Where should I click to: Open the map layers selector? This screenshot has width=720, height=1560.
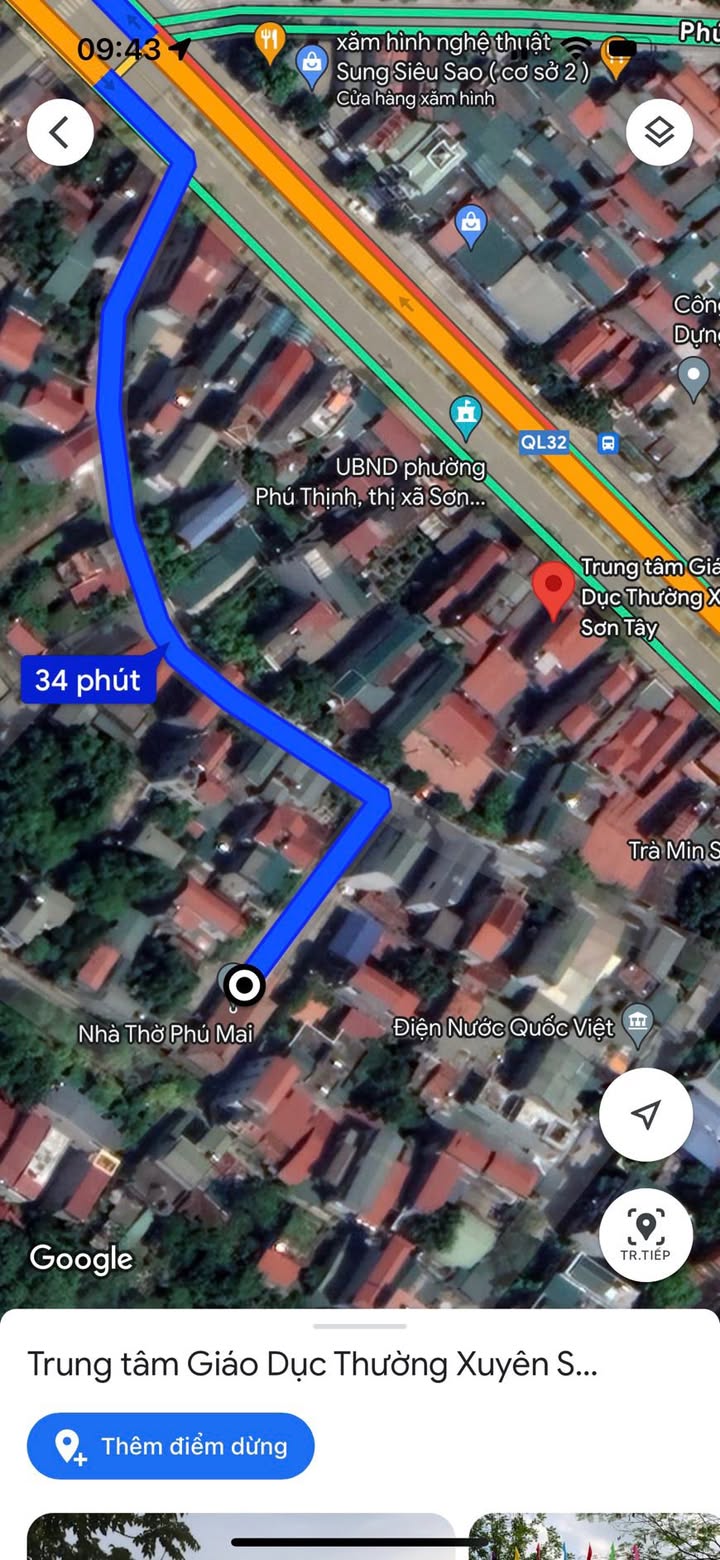click(659, 132)
